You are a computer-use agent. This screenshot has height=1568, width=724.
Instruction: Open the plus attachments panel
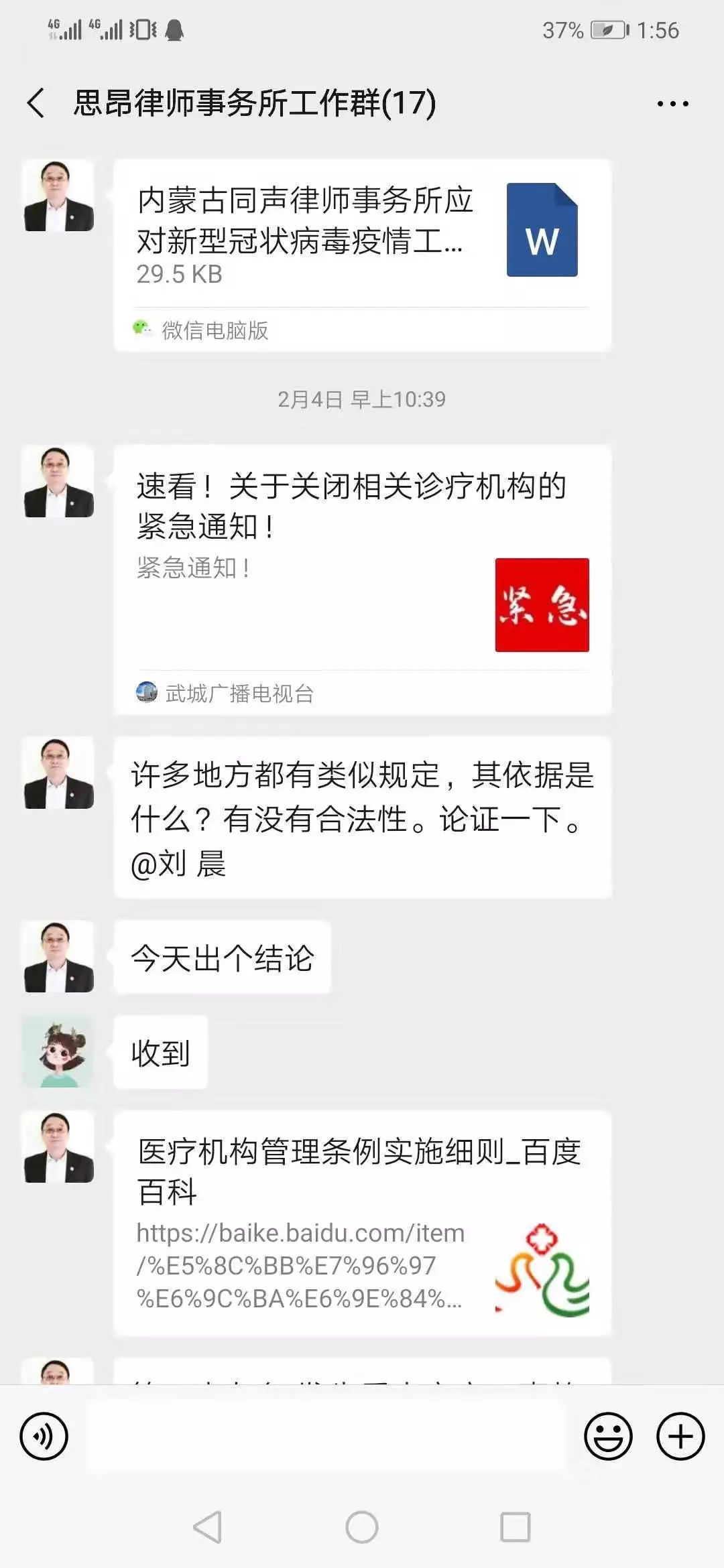(680, 1436)
